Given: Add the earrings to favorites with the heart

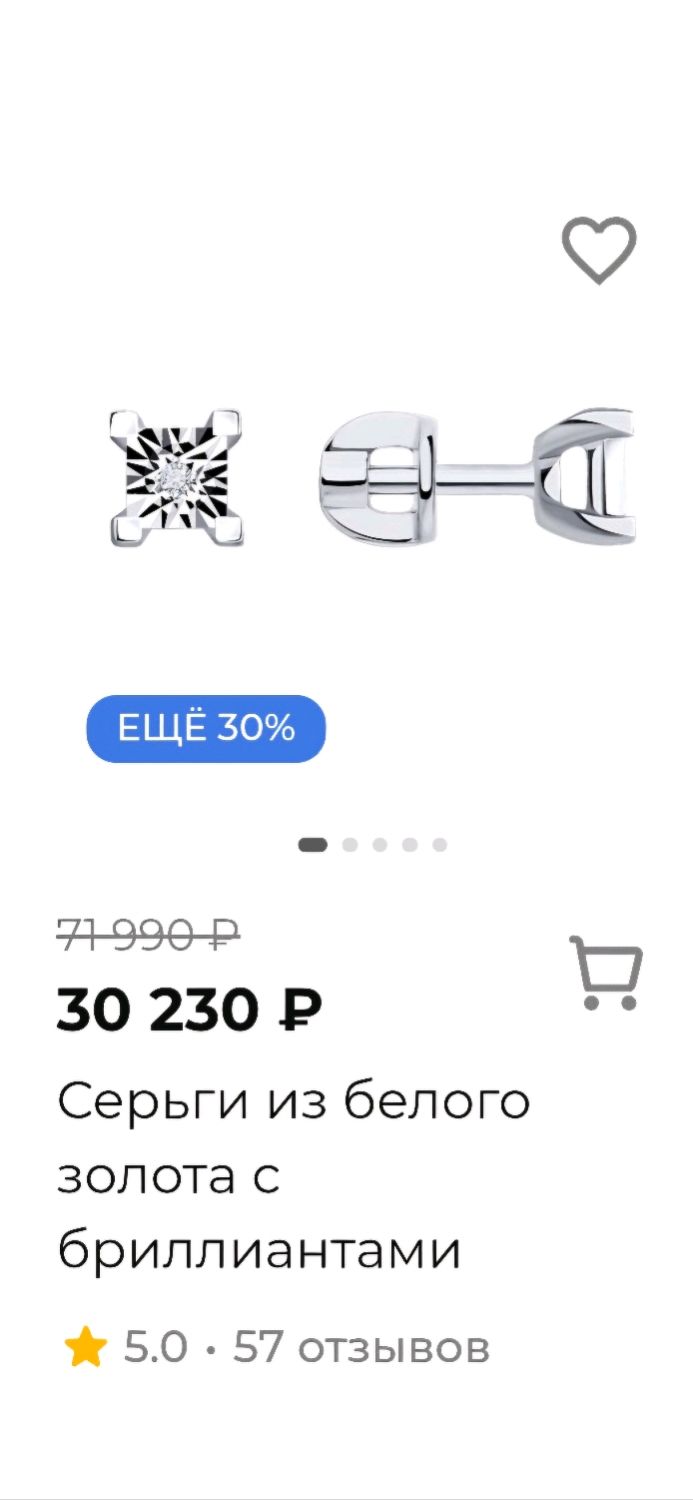Looking at the screenshot, I should coord(599,250).
